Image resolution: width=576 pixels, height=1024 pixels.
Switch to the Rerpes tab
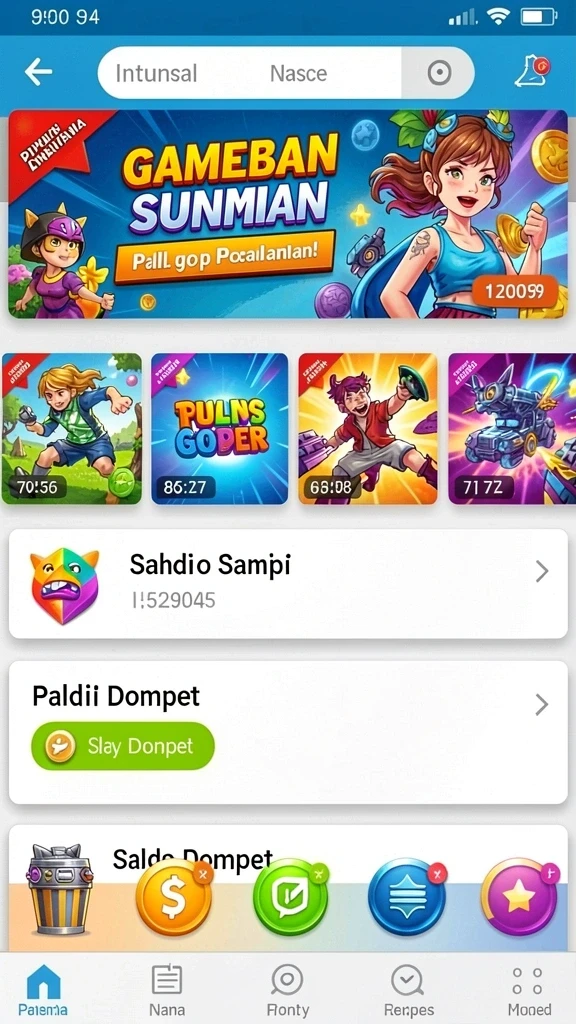(409, 990)
